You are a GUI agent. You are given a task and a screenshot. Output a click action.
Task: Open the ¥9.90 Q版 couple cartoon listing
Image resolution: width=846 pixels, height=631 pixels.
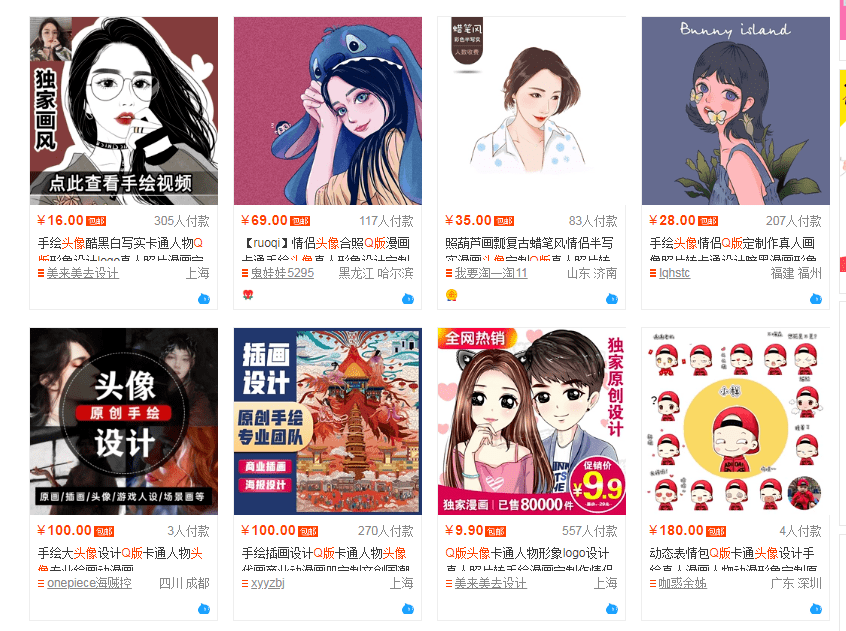[x=532, y=421]
